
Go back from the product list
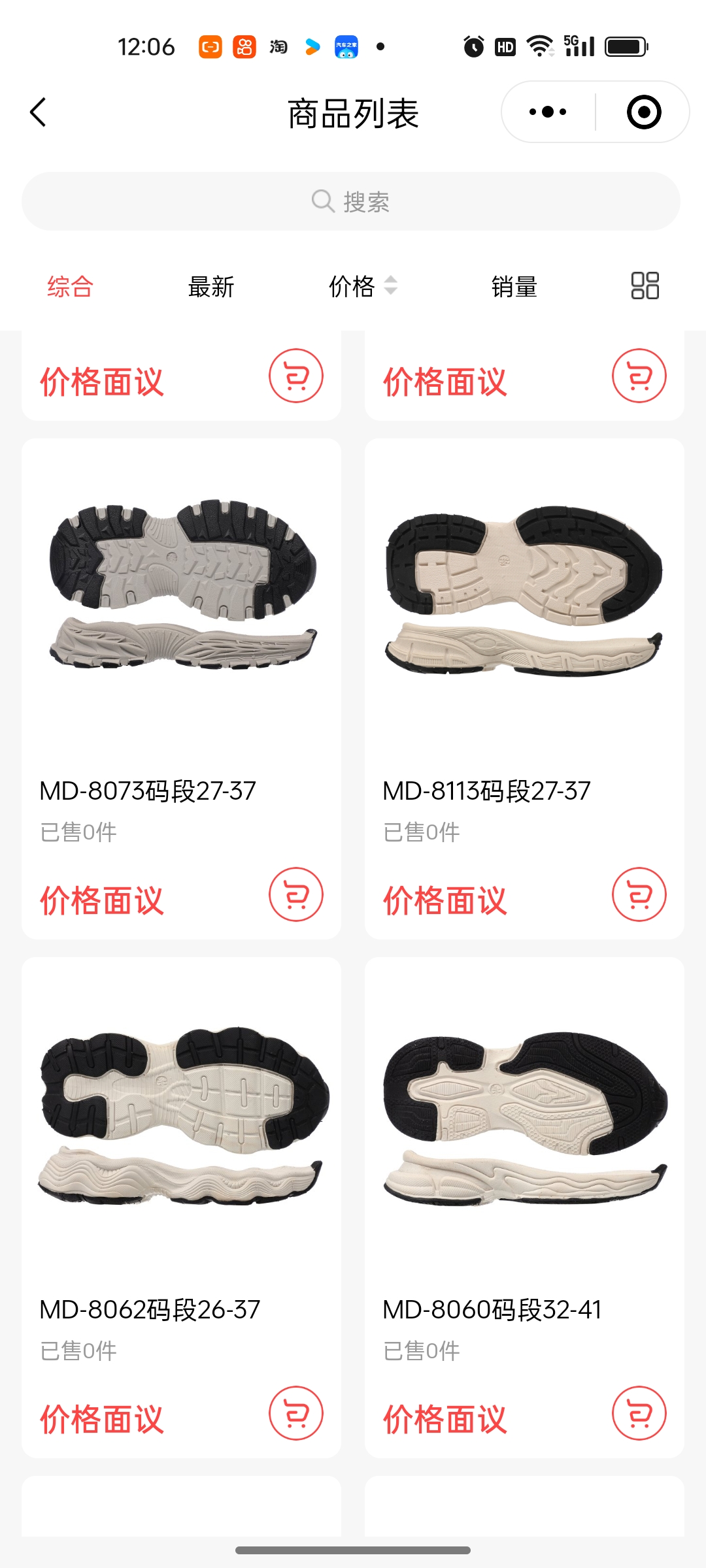click(39, 112)
